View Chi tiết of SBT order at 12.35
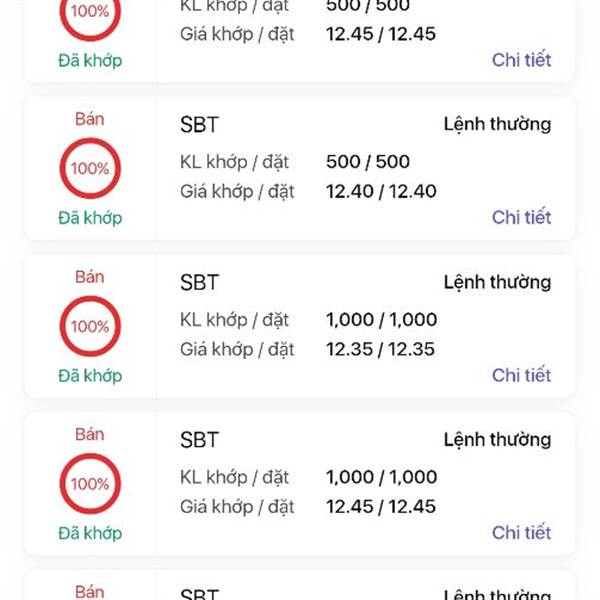Image resolution: width=600 pixels, height=600 pixels. (x=521, y=375)
